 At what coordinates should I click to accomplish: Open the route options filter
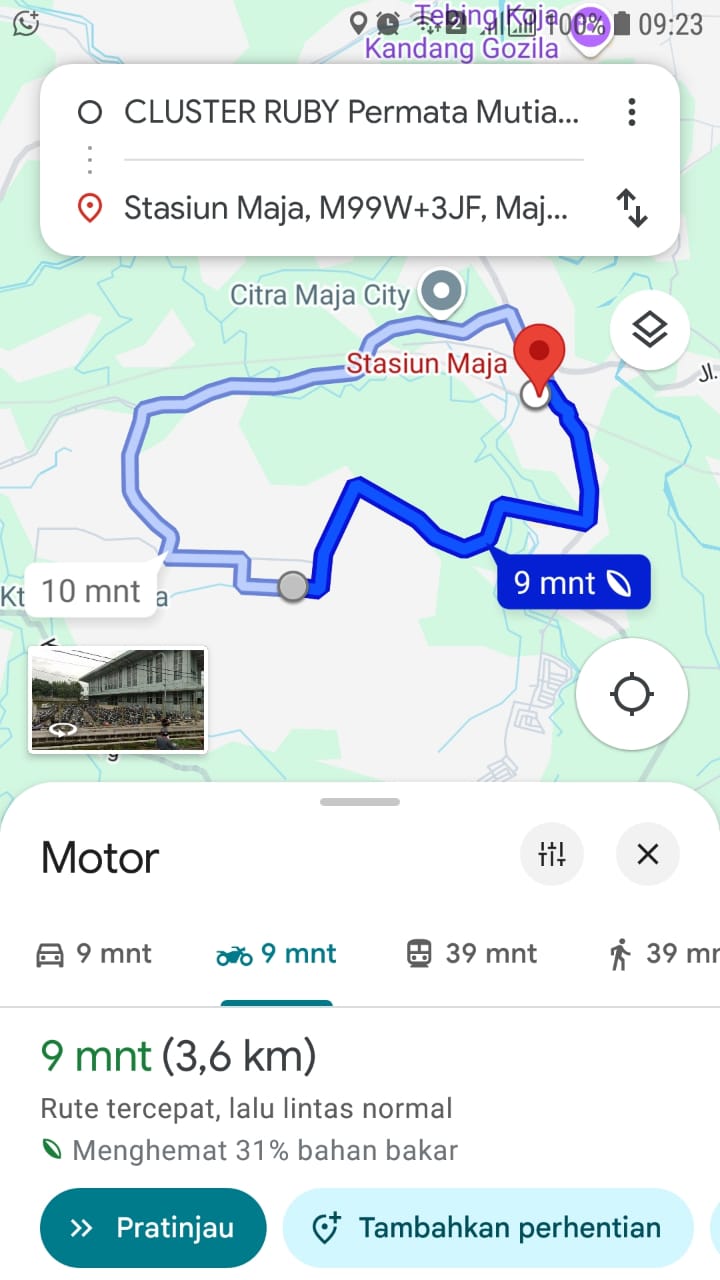coord(552,854)
